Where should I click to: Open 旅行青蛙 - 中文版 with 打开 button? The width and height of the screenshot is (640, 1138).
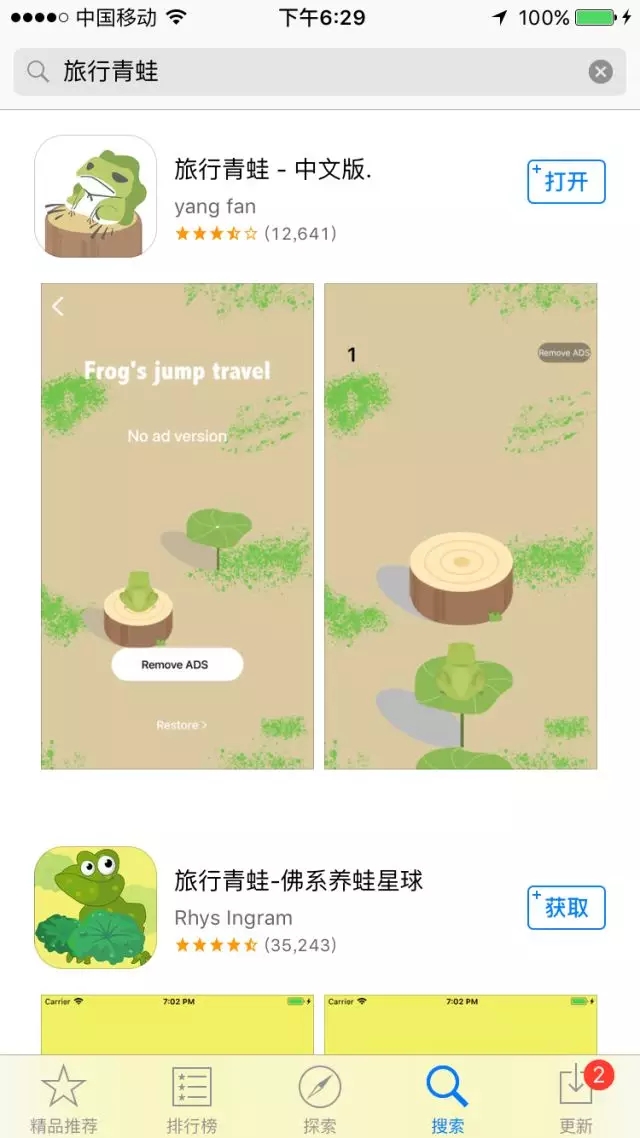(x=566, y=182)
